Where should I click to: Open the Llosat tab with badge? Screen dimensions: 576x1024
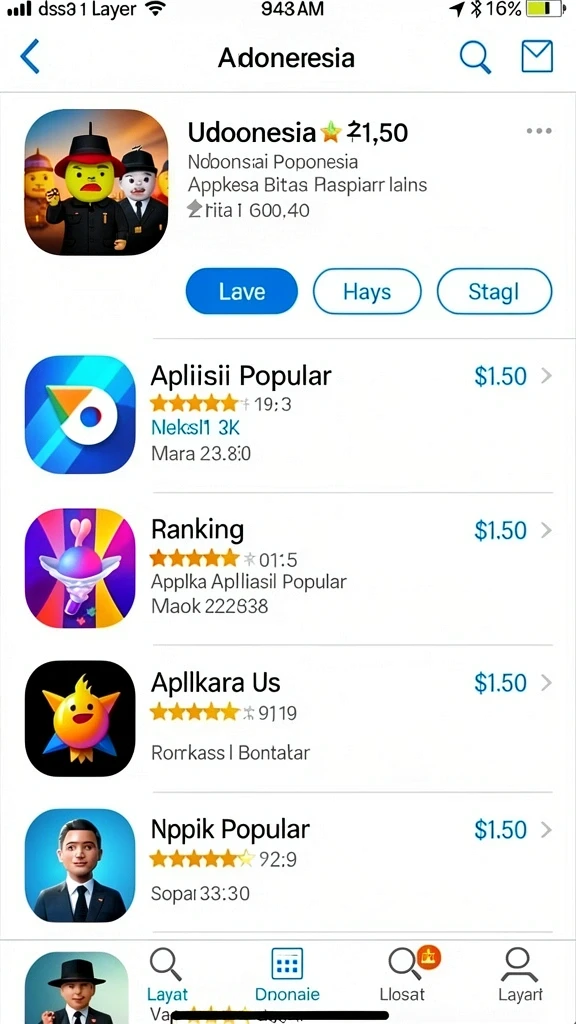pos(402,976)
